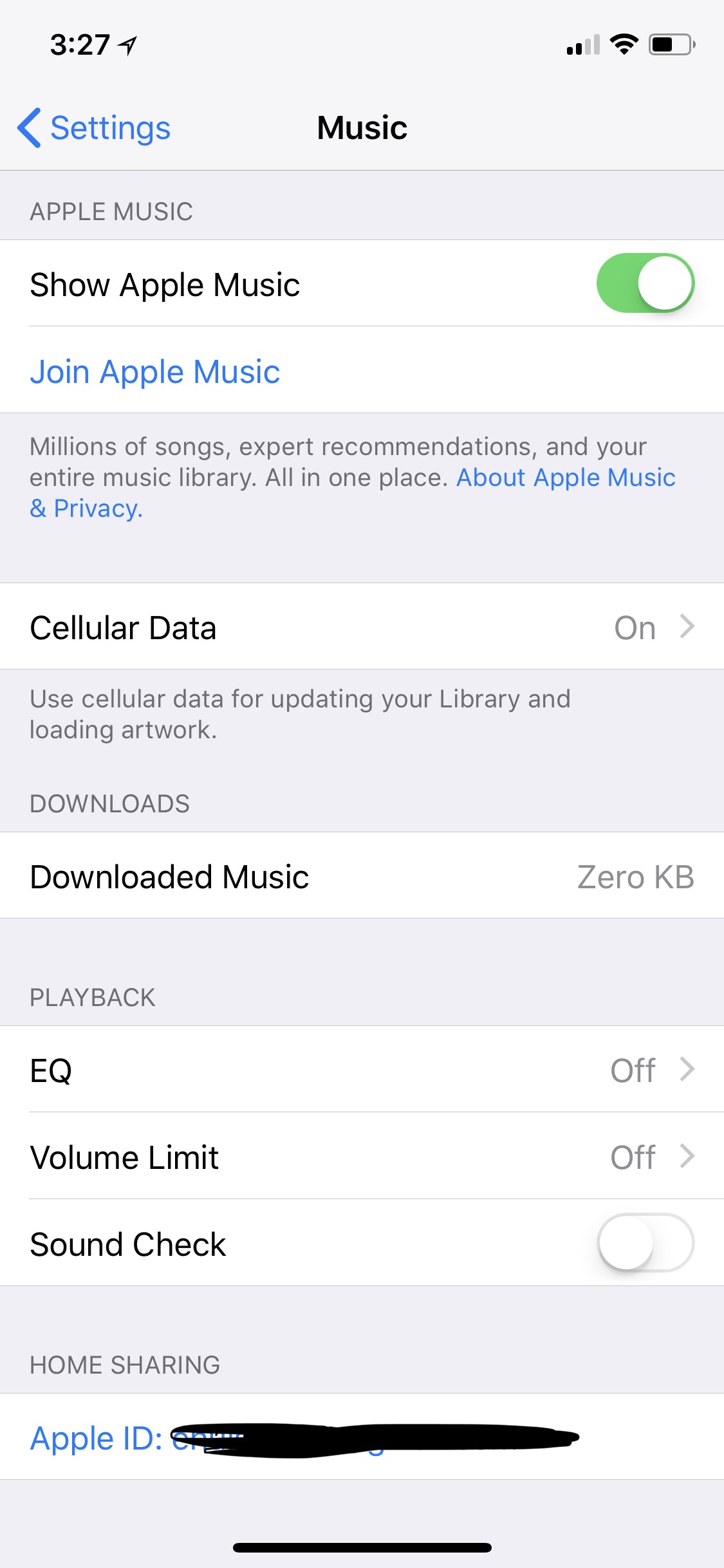Tap the Wi-Fi status icon
The width and height of the screenshot is (724, 1568).
point(624,44)
